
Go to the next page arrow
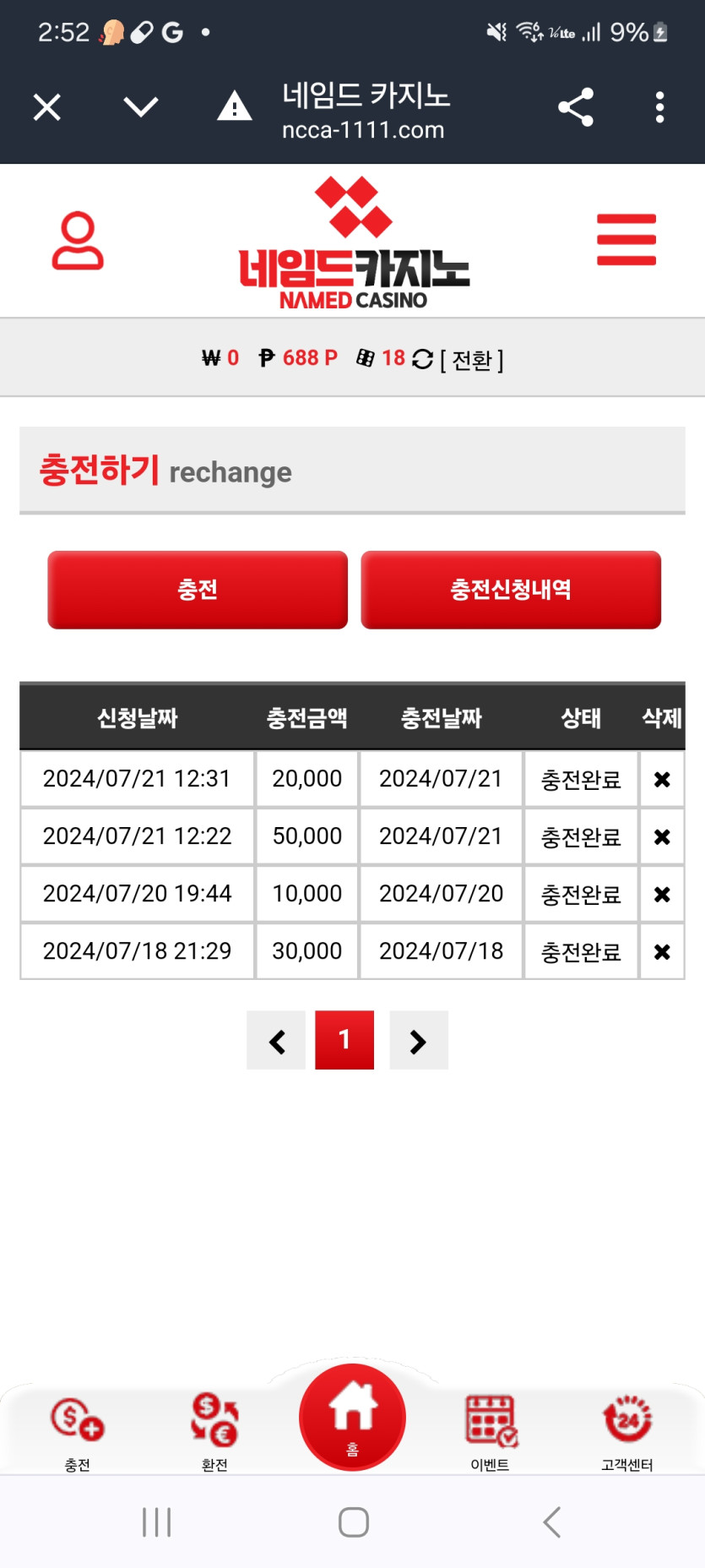tap(419, 1040)
